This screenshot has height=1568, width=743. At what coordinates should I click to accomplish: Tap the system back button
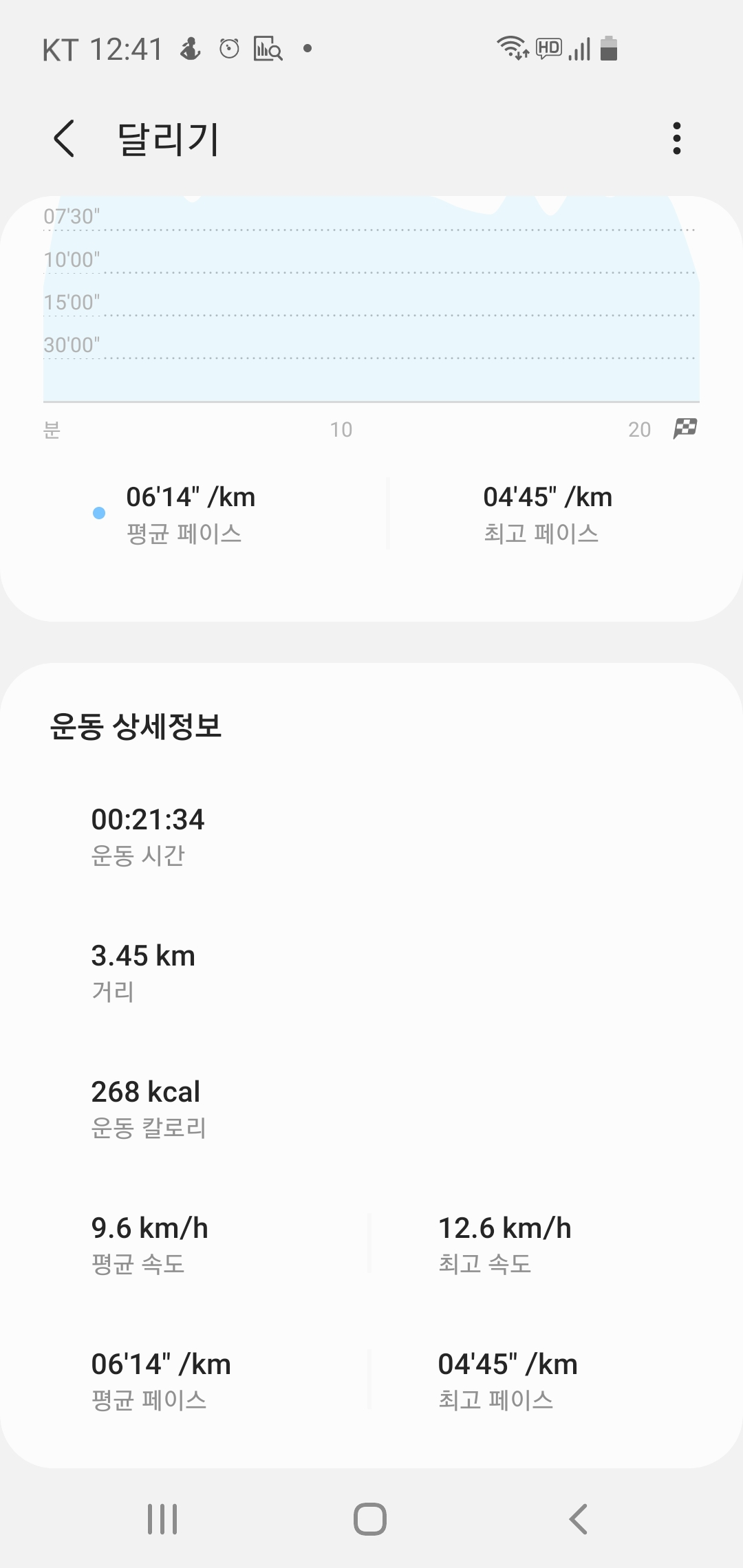pos(579,1519)
